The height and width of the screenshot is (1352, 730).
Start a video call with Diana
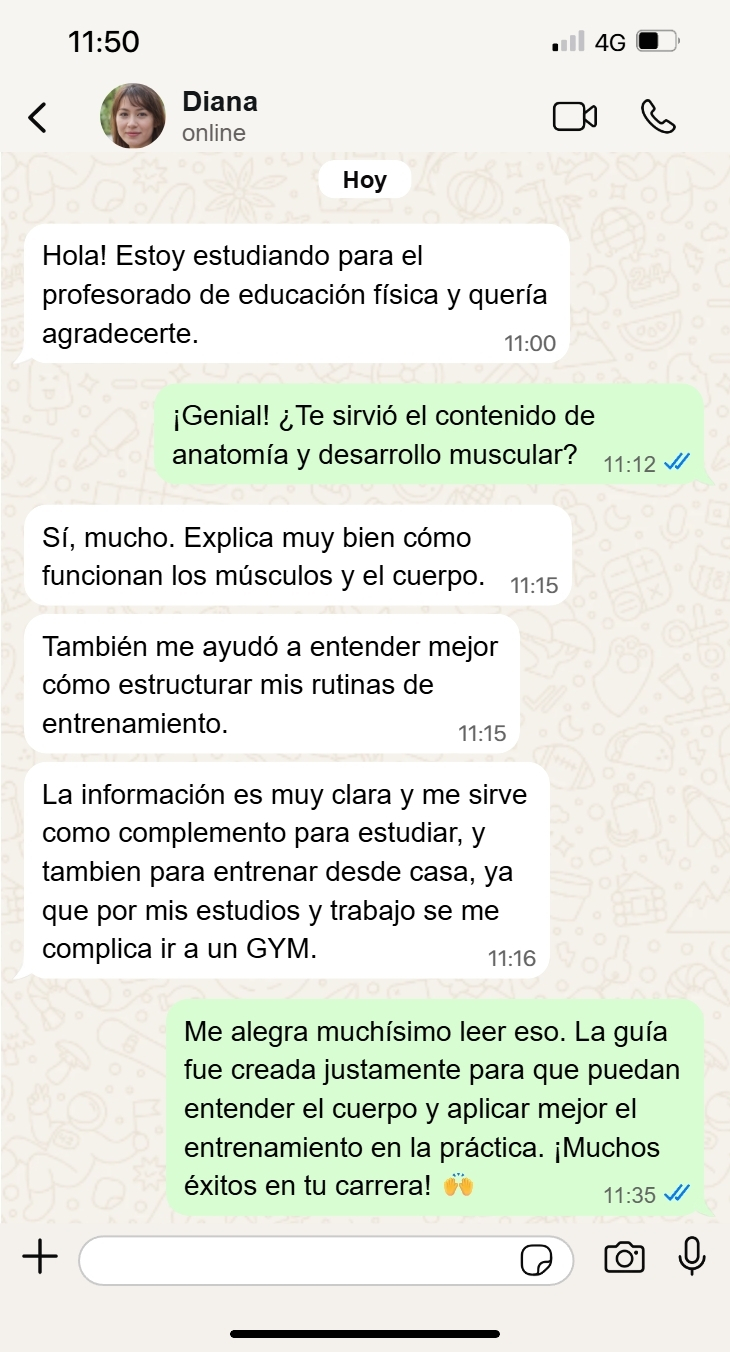point(574,117)
